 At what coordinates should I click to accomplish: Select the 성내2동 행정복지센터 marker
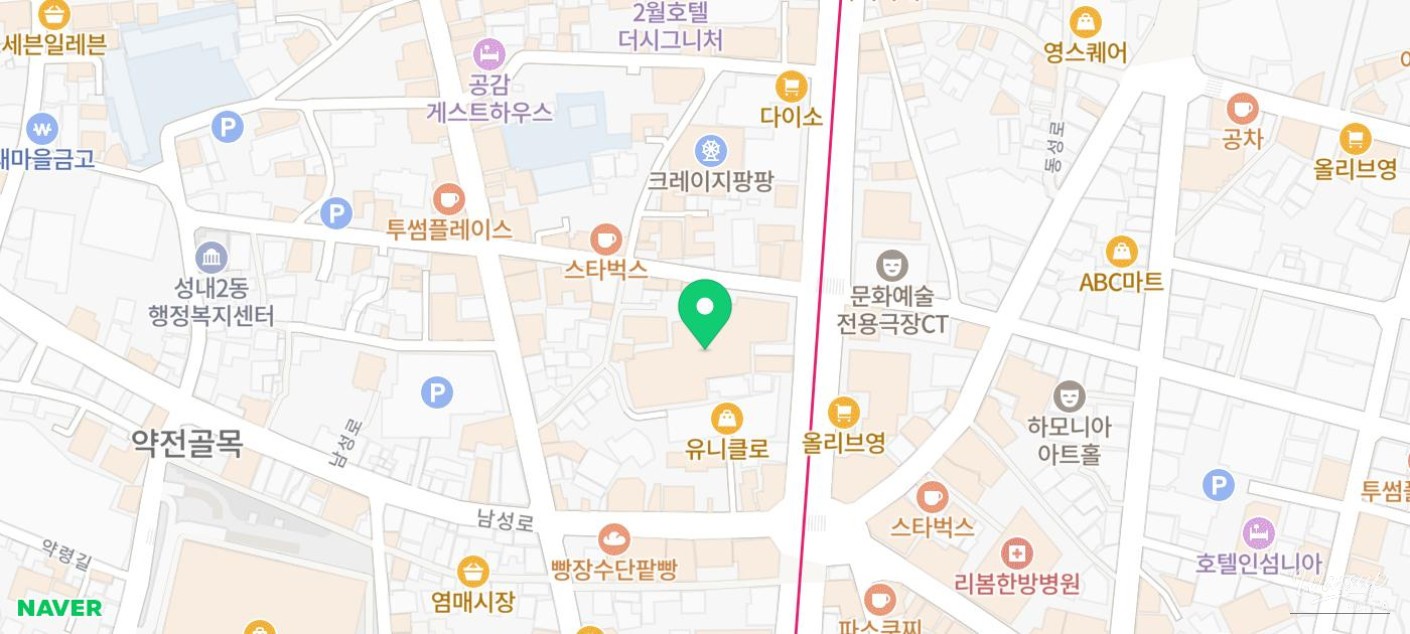(x=211, y=258)
